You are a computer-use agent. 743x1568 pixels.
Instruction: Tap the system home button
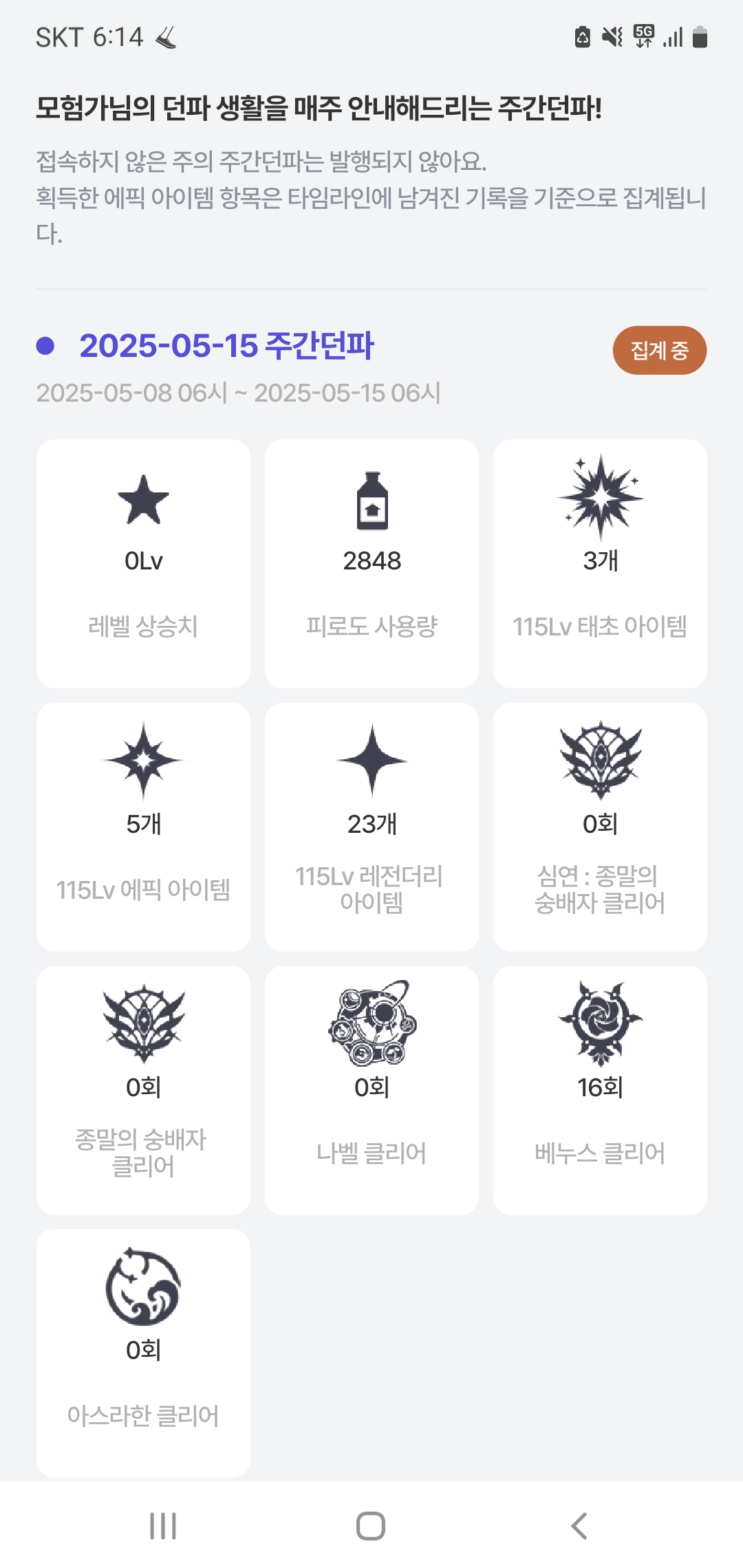(371, 1525)
